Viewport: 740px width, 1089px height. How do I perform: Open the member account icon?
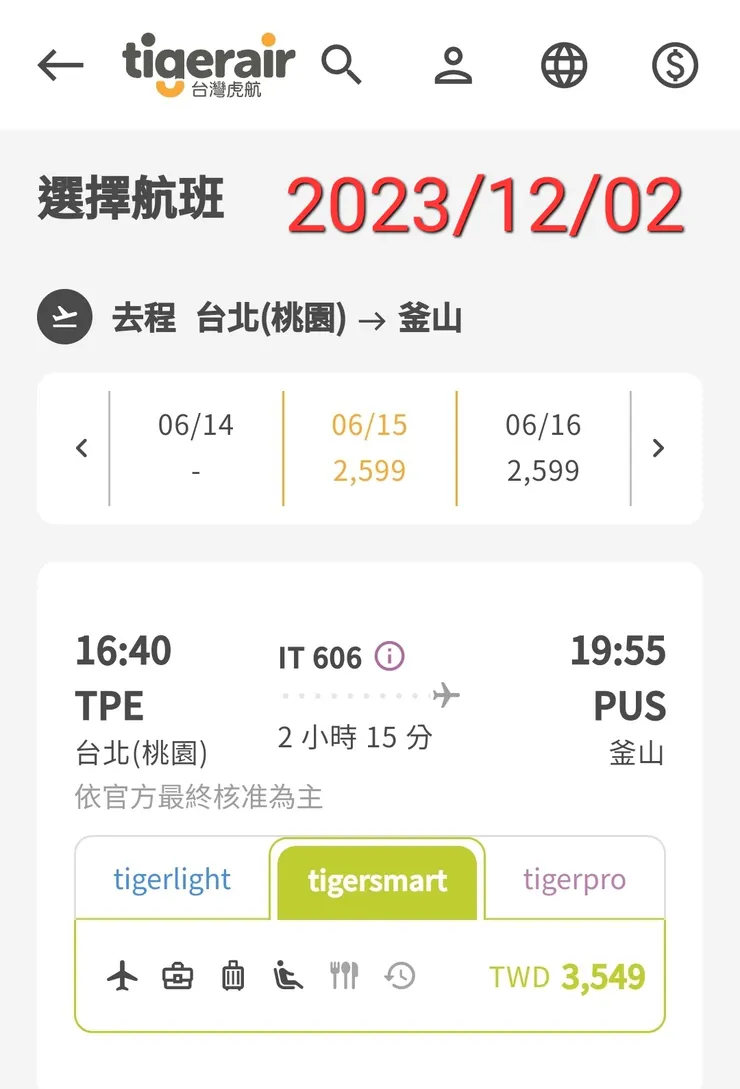tap(454, 65)
